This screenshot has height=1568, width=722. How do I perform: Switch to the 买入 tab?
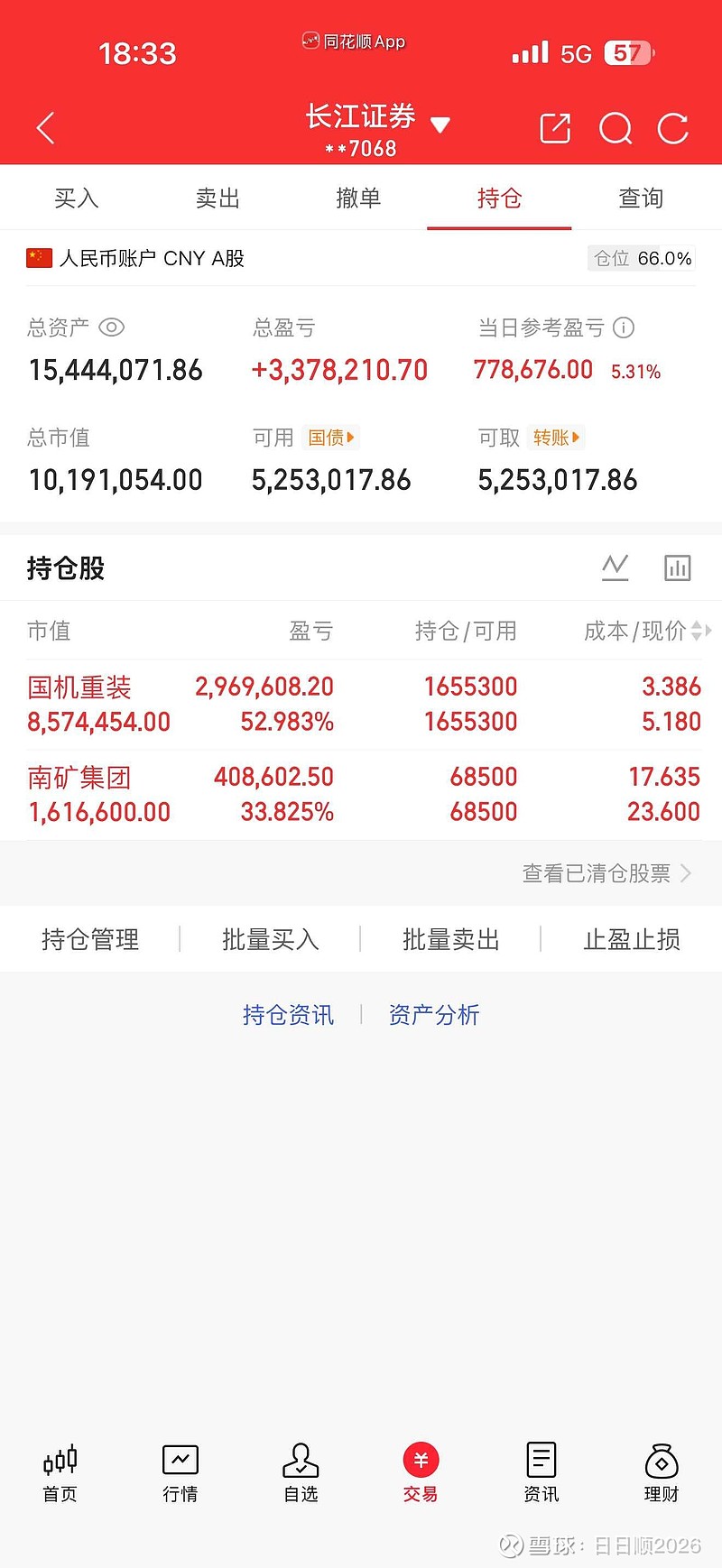[76, 198]
